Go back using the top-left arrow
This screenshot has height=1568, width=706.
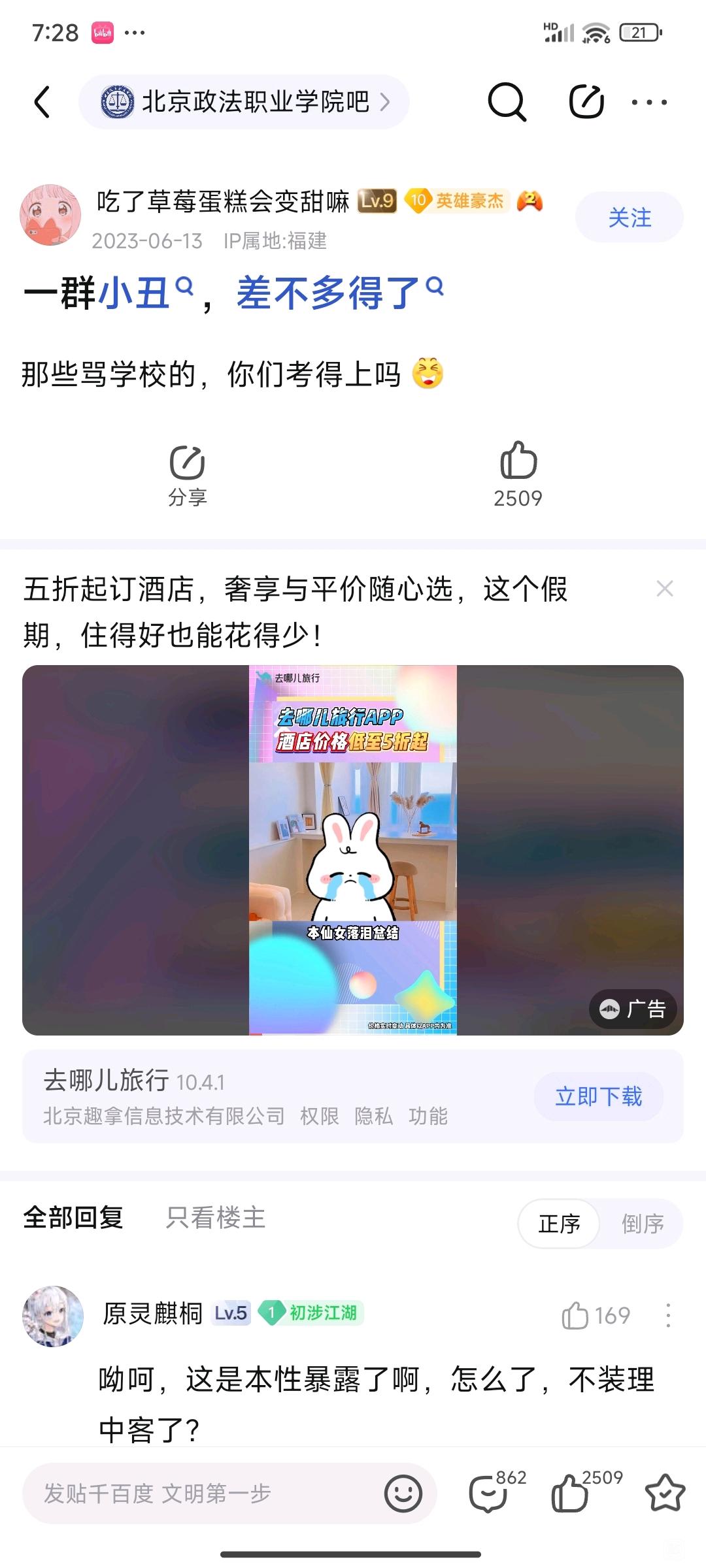[x=42, y=102]
